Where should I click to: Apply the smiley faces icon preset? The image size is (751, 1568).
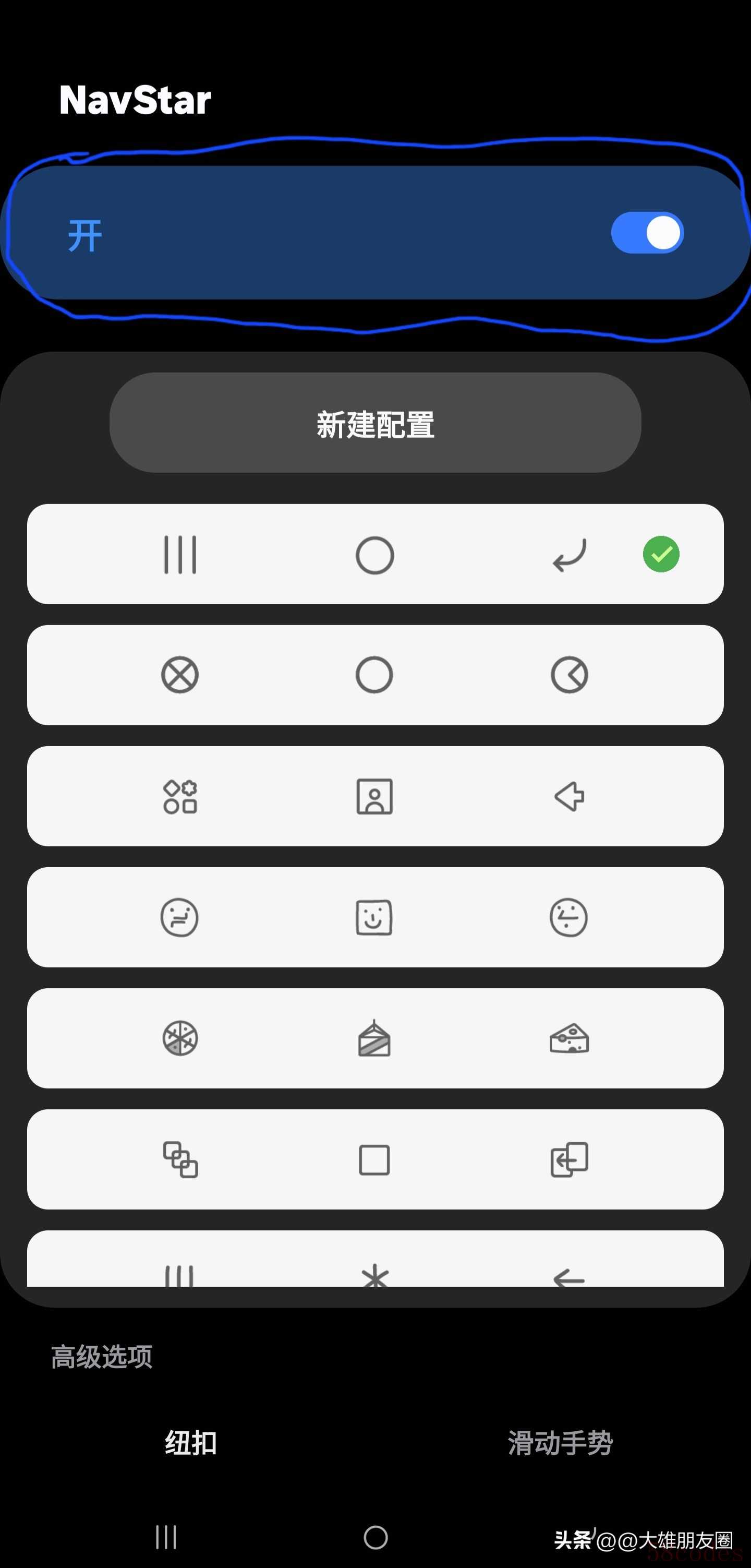click(375, 917)
